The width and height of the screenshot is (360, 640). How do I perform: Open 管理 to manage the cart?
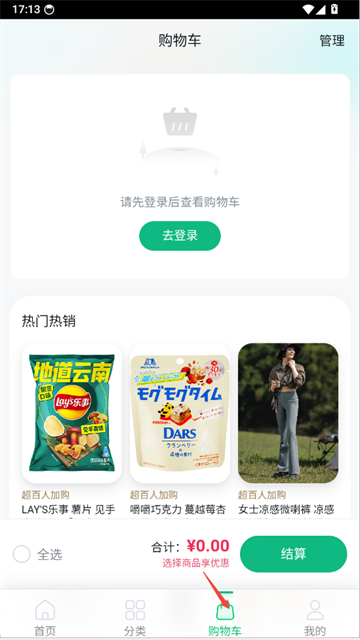pyautogui.click(x=332, y=41)
